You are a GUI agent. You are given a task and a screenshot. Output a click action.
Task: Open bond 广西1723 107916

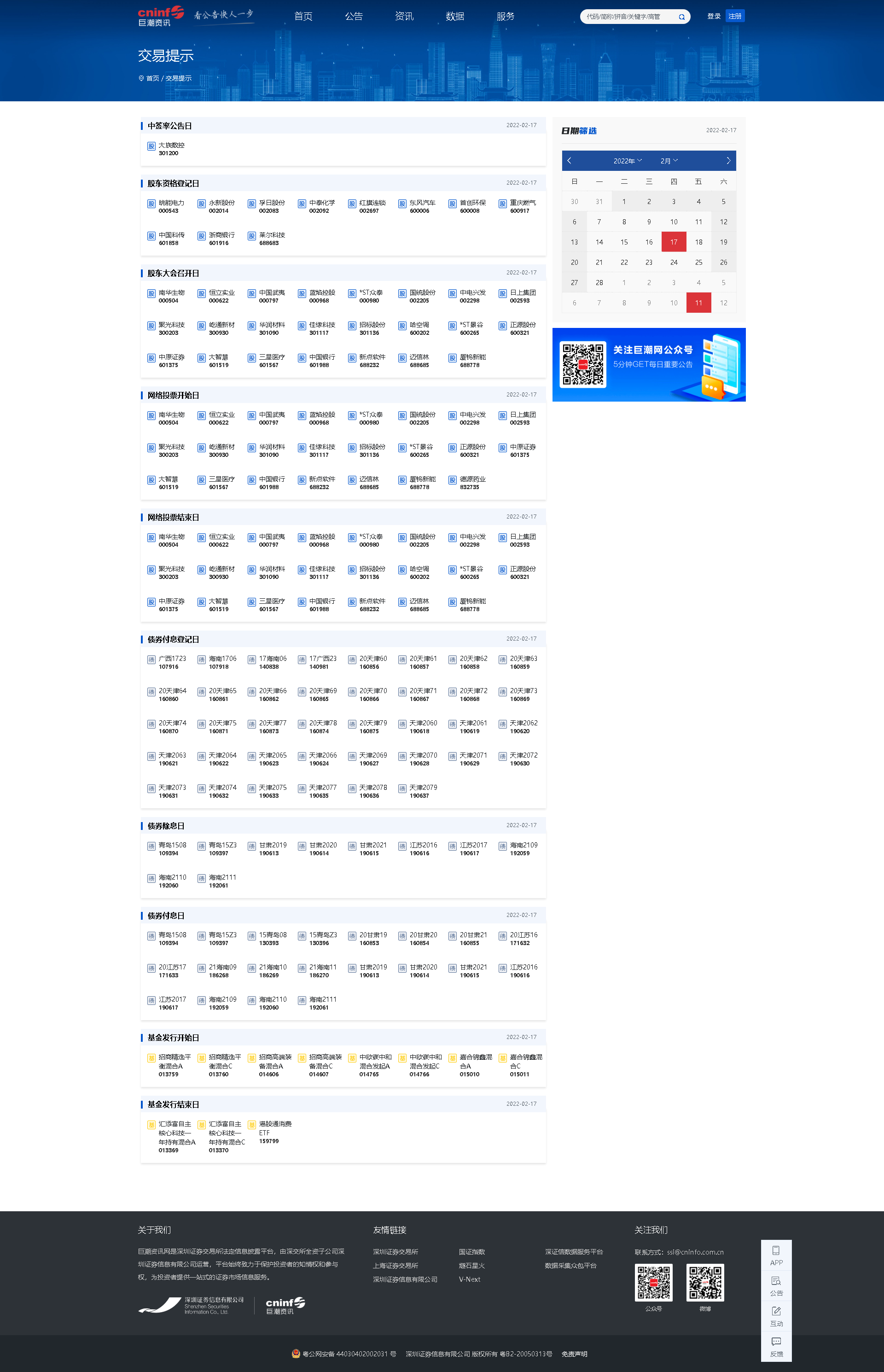pyautogui.click(x=172, y=662)
